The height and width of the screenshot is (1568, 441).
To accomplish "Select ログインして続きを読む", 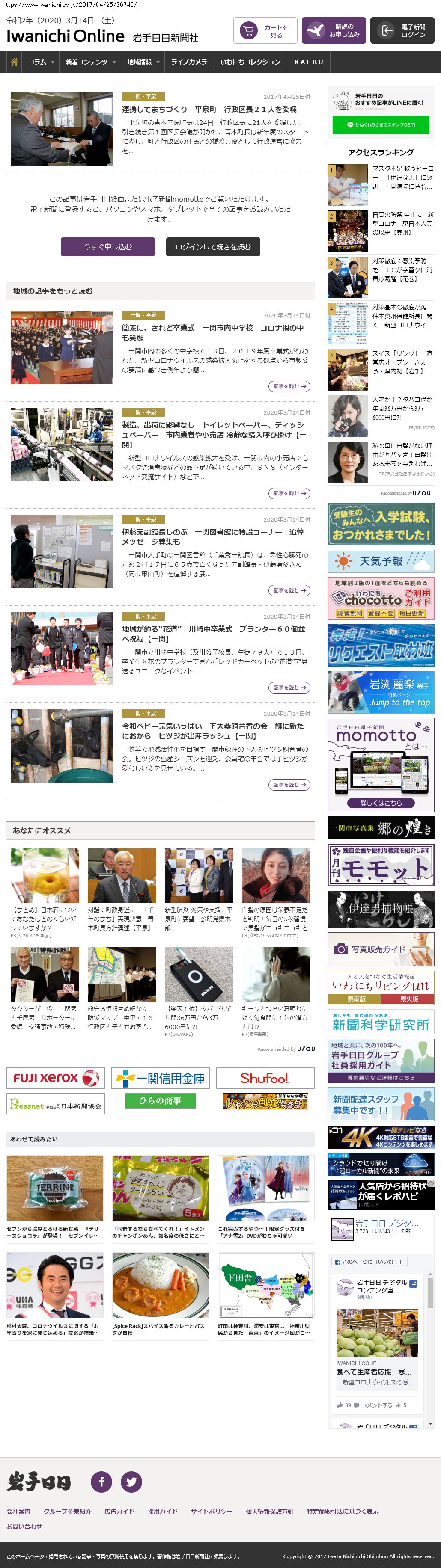I will [x=213, y=246].
